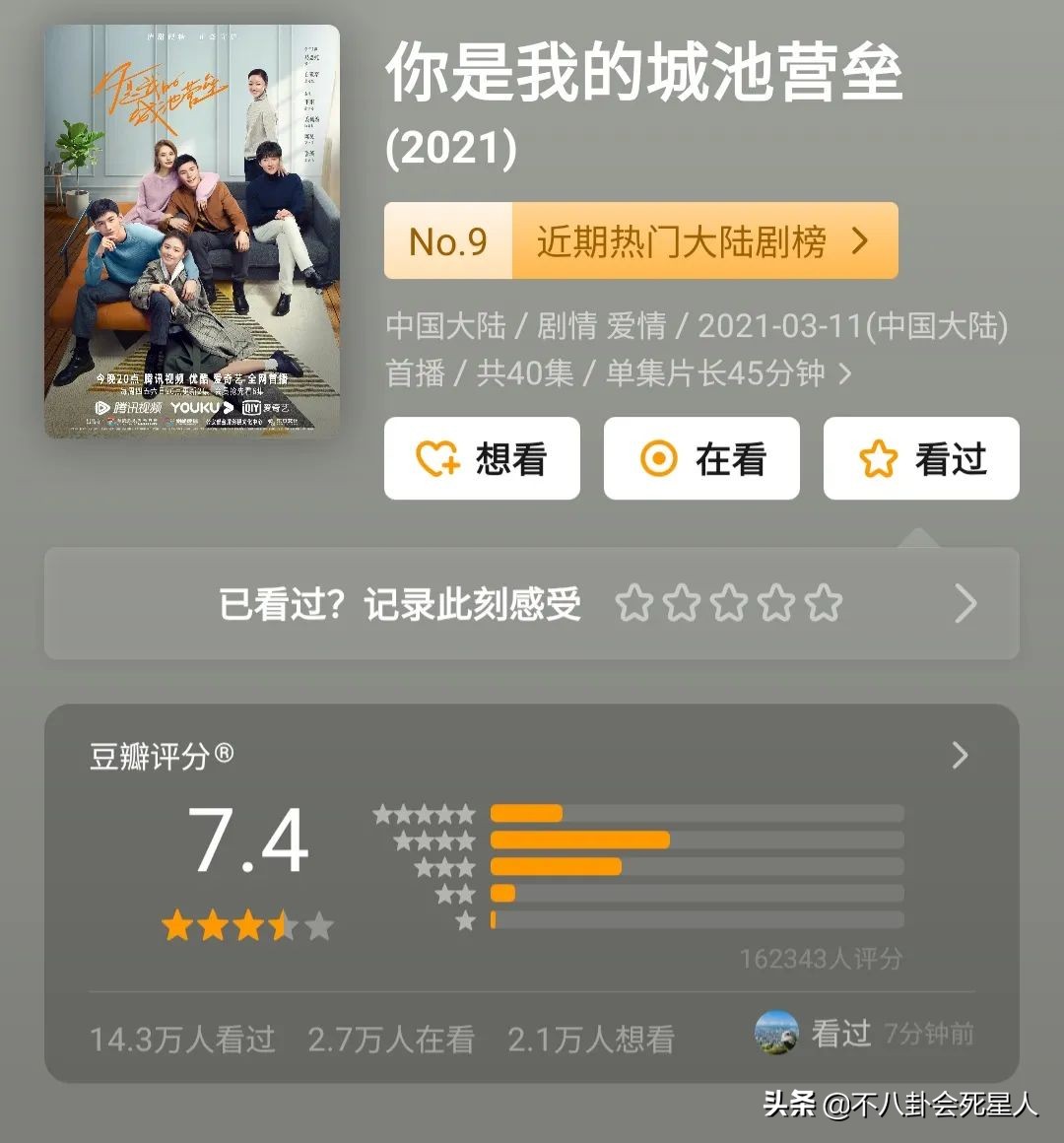The image size is (1064, 1143).
Task: Click the circular record icon inside the 在看 button
Action: [657, 459]
